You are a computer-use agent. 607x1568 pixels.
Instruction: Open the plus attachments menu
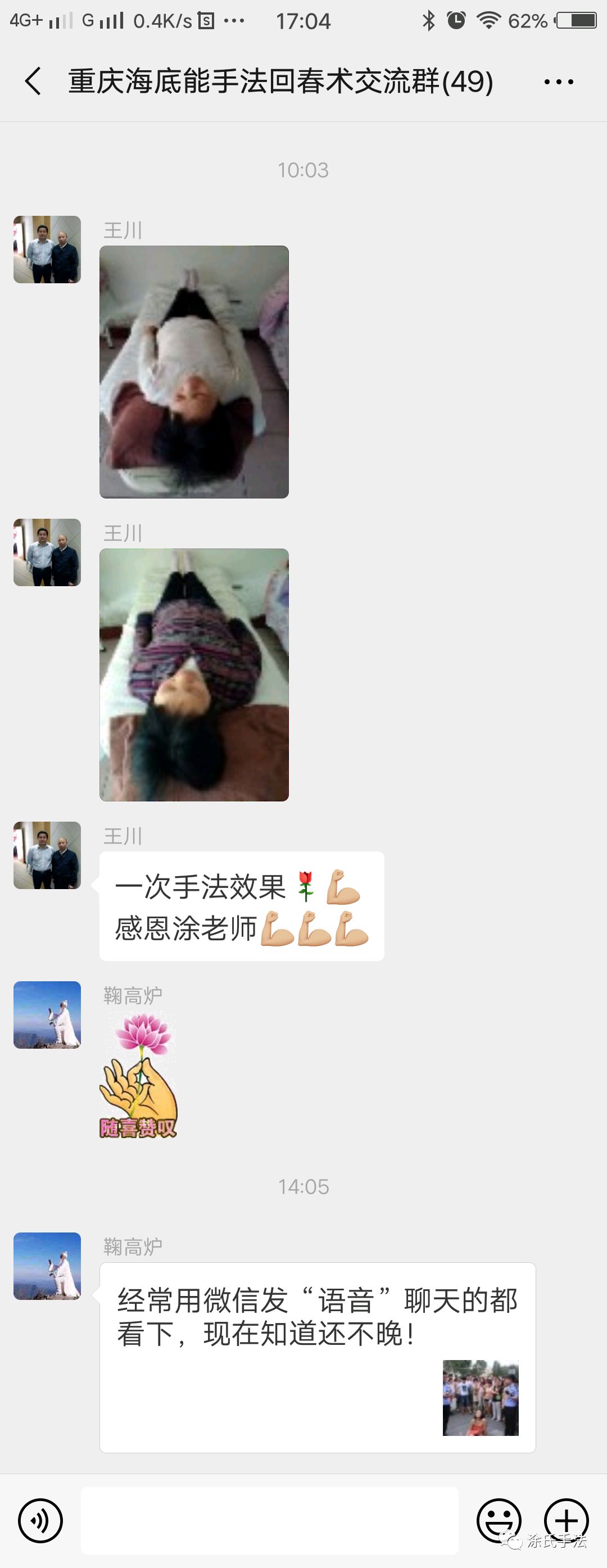tap(565, 1520)
